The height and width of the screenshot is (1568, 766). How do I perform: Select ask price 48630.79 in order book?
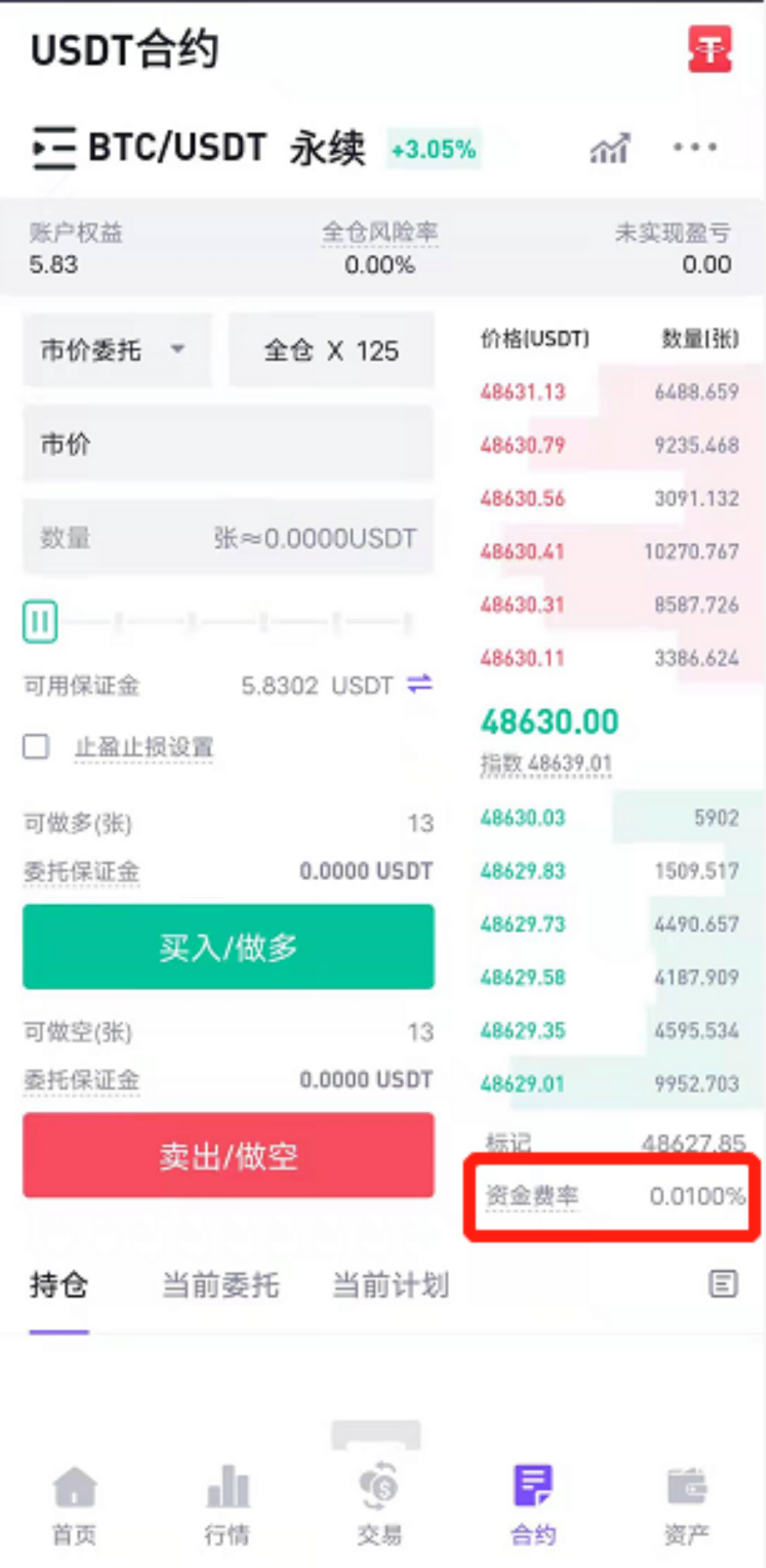click(x=522, y=445)
